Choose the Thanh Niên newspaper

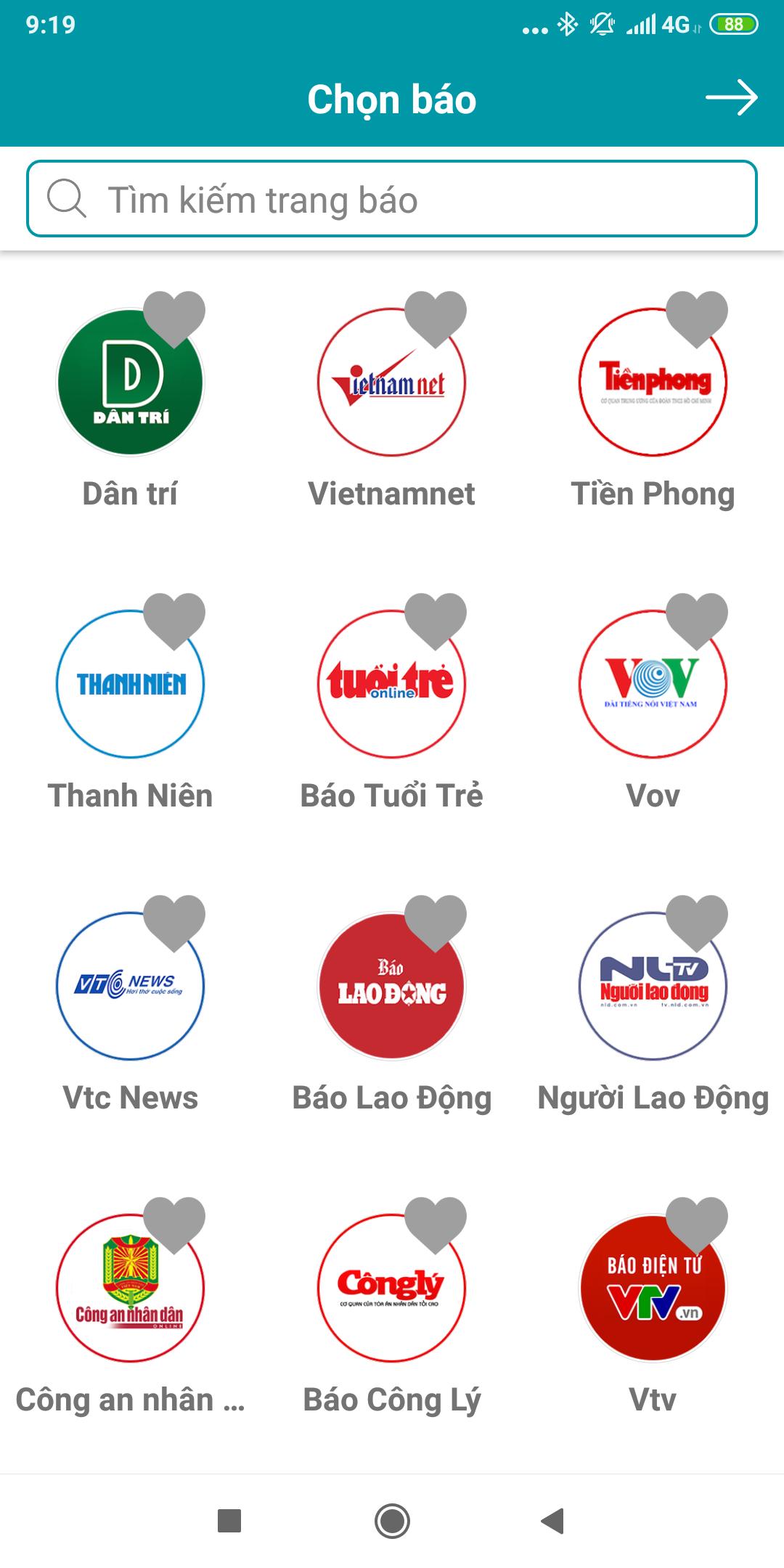click(131, 684)
